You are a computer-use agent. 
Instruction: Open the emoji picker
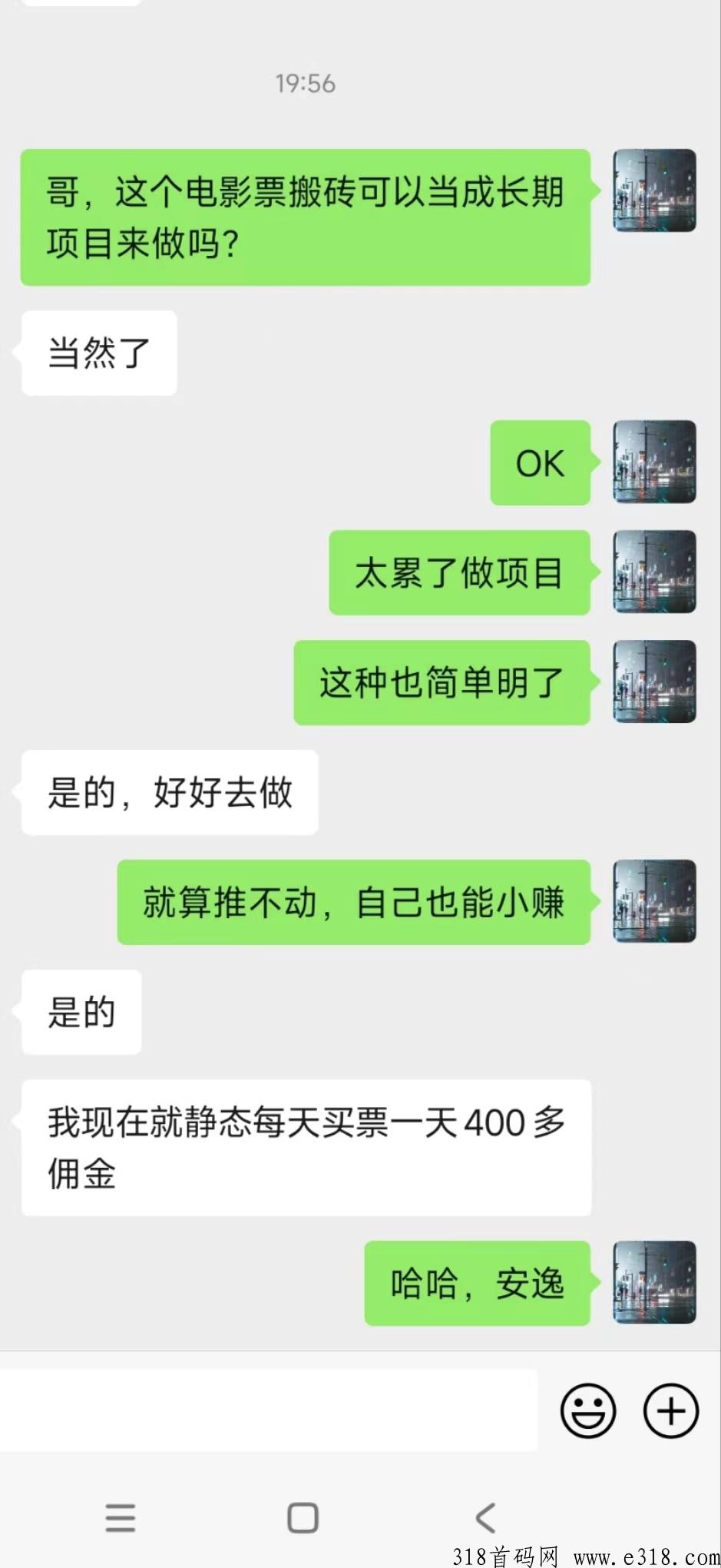pos(588,1411)
